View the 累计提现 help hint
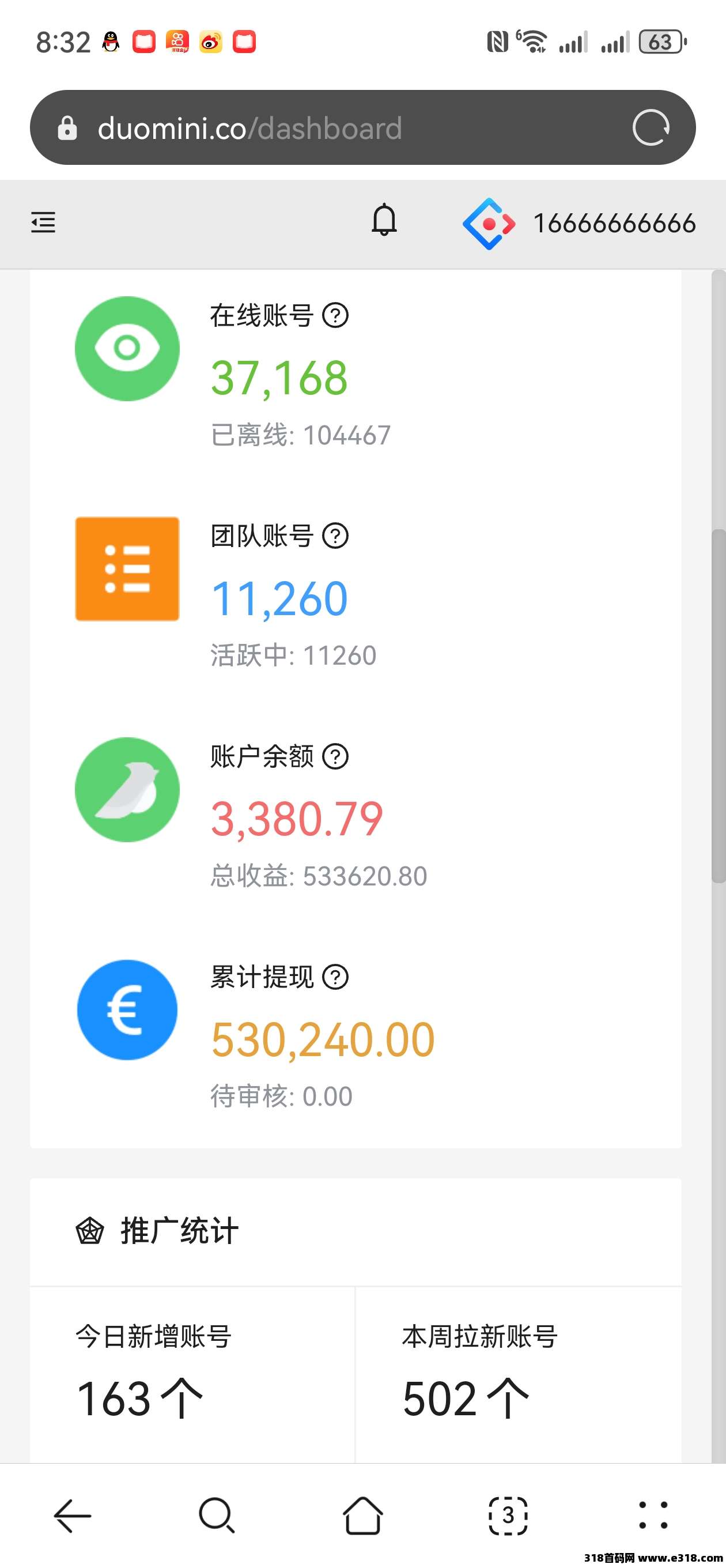Screen dimensions: 726x1568 coord(335,977)
